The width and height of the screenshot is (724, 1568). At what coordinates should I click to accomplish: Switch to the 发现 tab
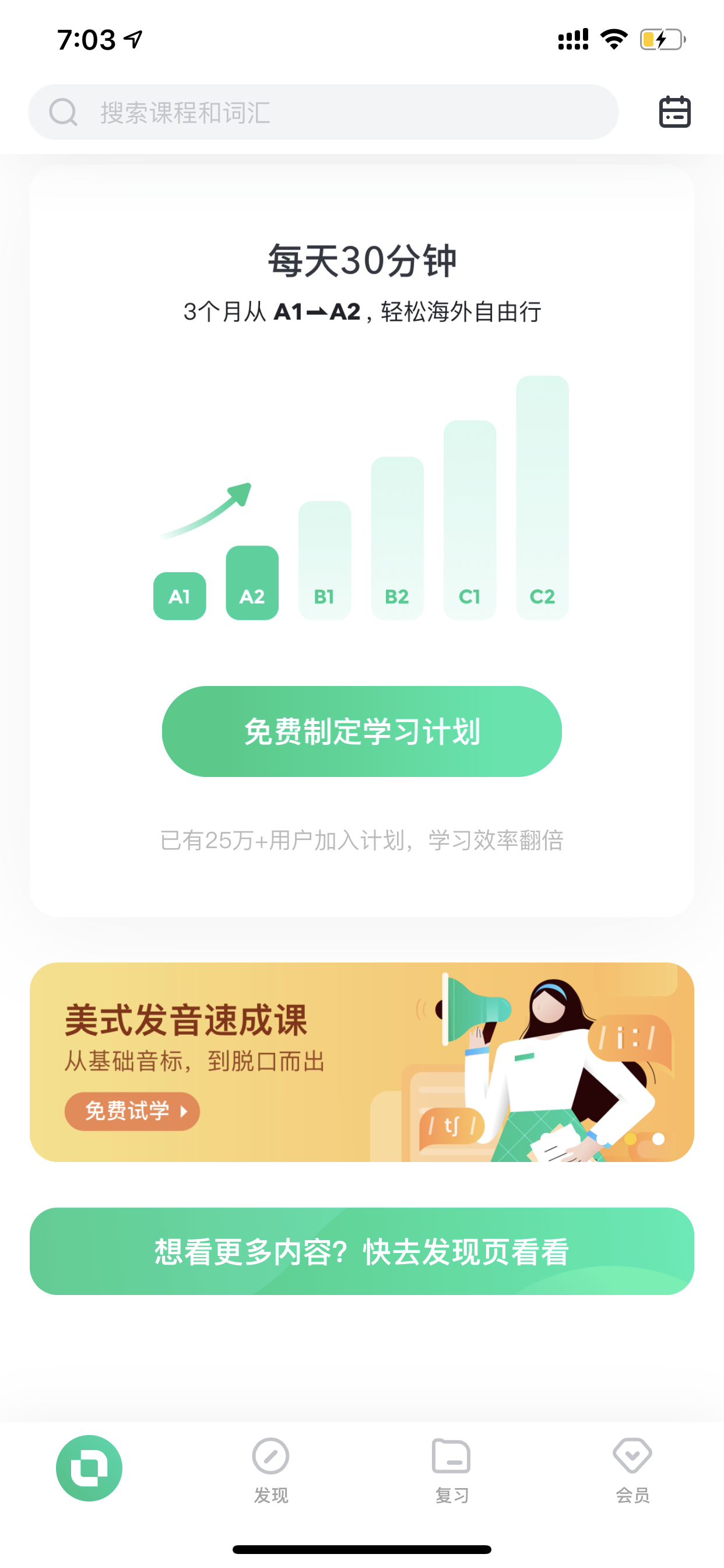click(270, 1470)
